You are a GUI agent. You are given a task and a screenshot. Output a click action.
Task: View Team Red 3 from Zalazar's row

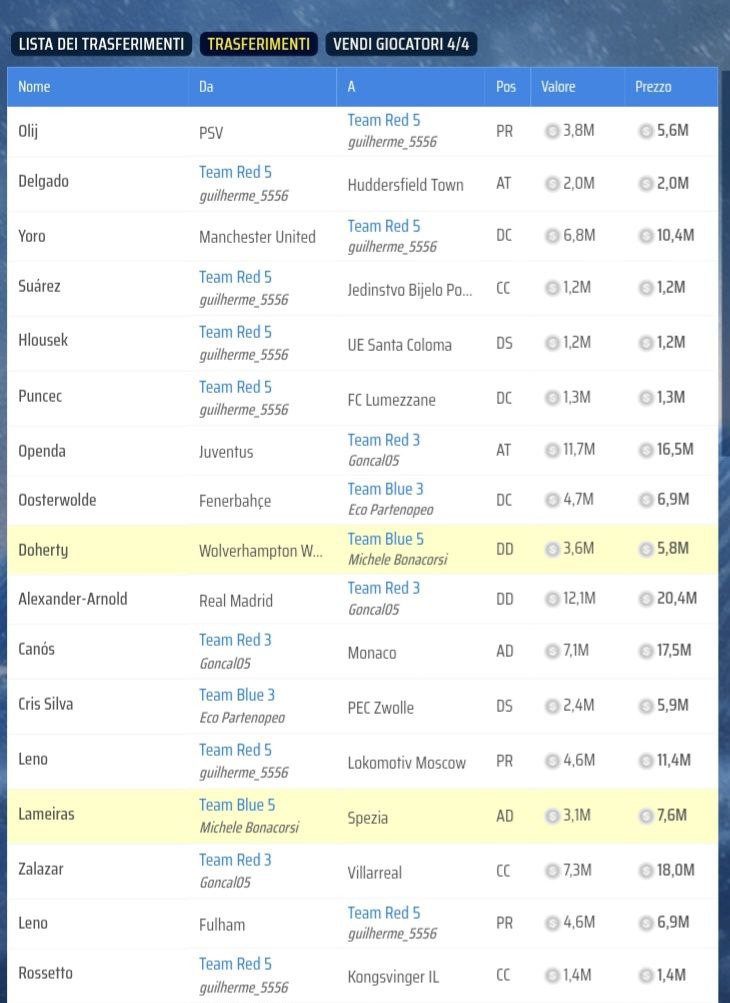(x=235, y=860)
